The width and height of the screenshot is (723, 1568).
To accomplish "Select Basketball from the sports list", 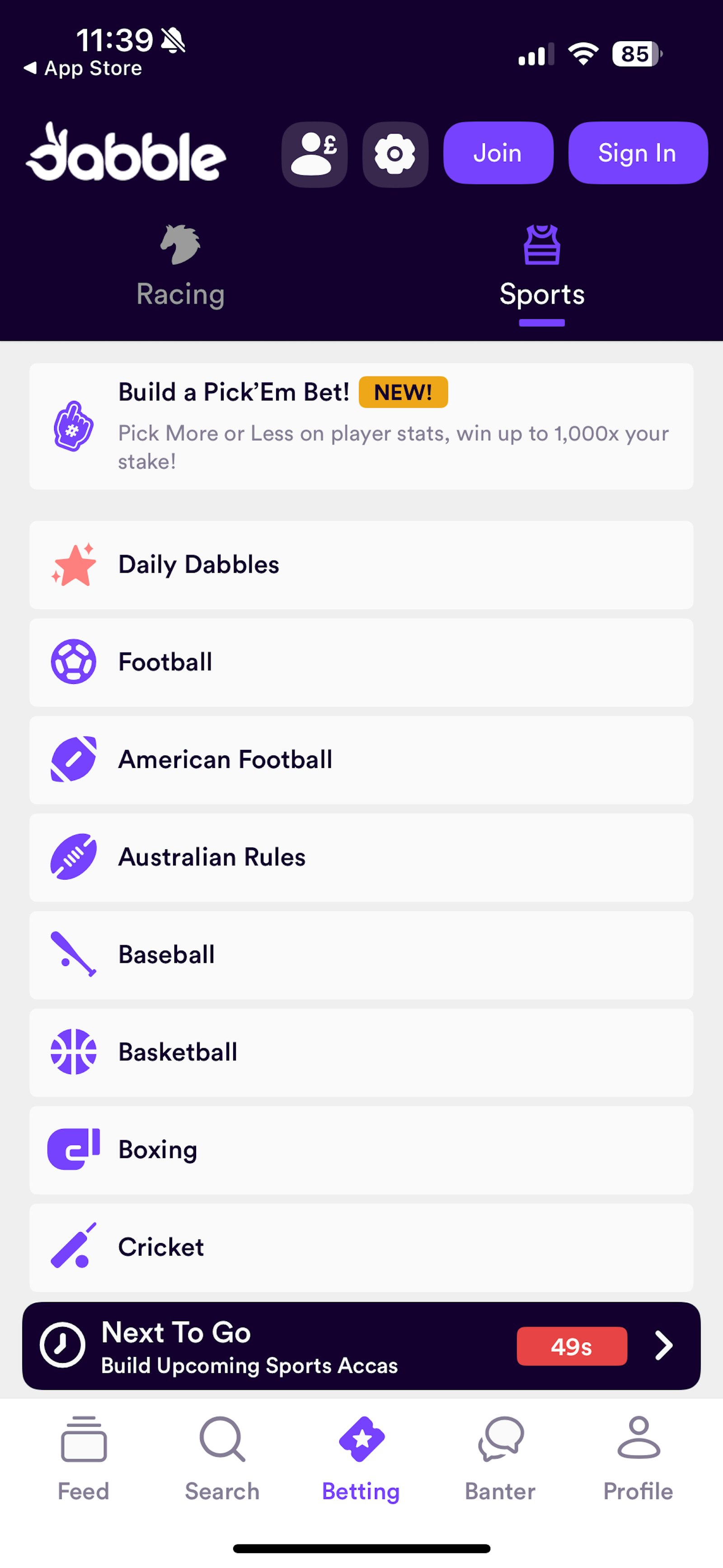I will pyautogui.click(x=361, y=1052).
